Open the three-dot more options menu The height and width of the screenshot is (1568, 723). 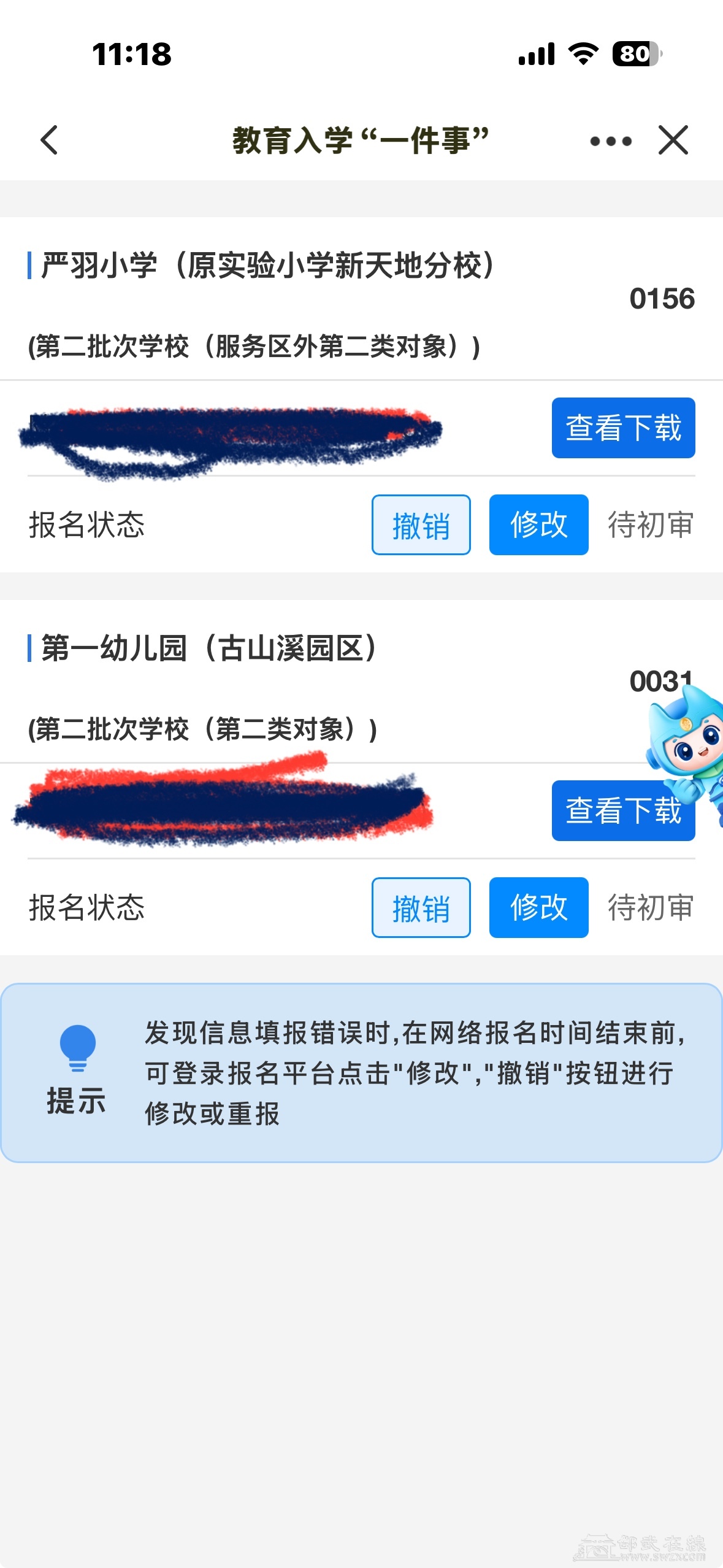point(610,142)
